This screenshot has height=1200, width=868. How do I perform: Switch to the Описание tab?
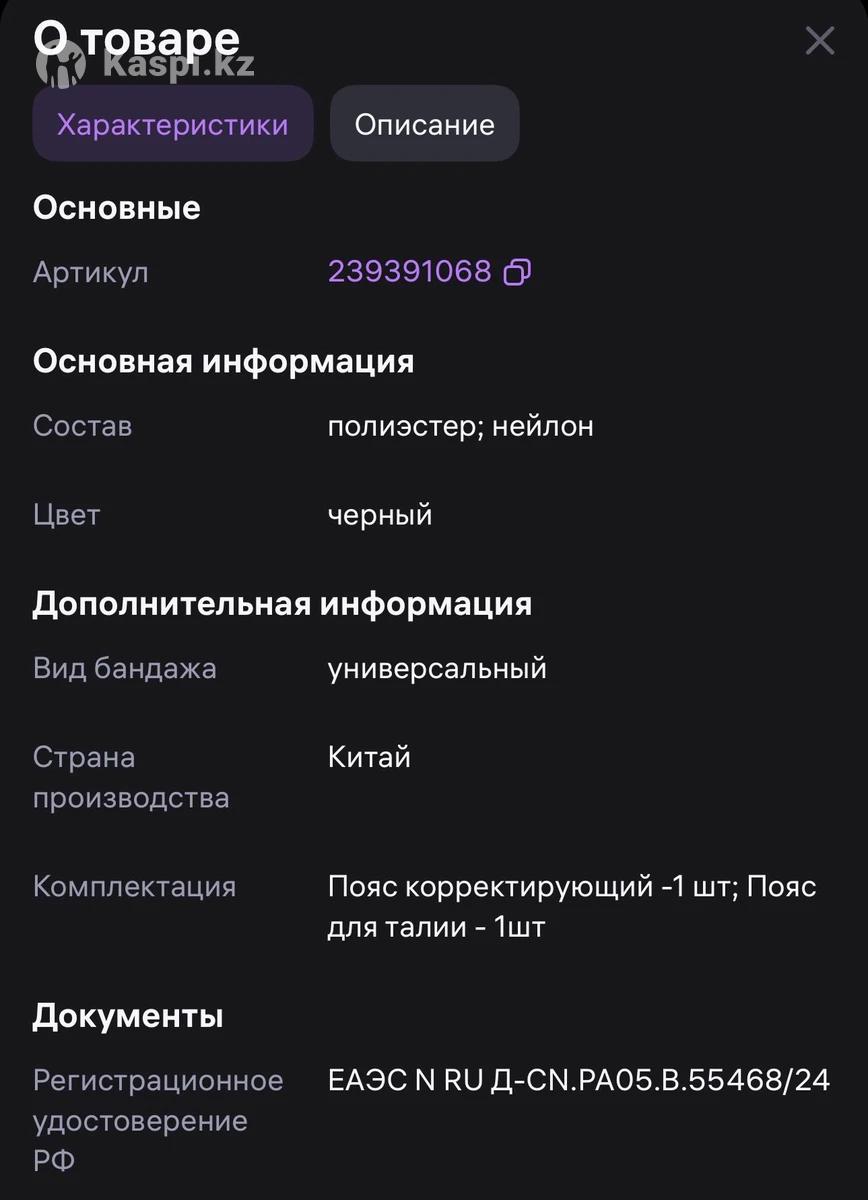coord(424,124)
